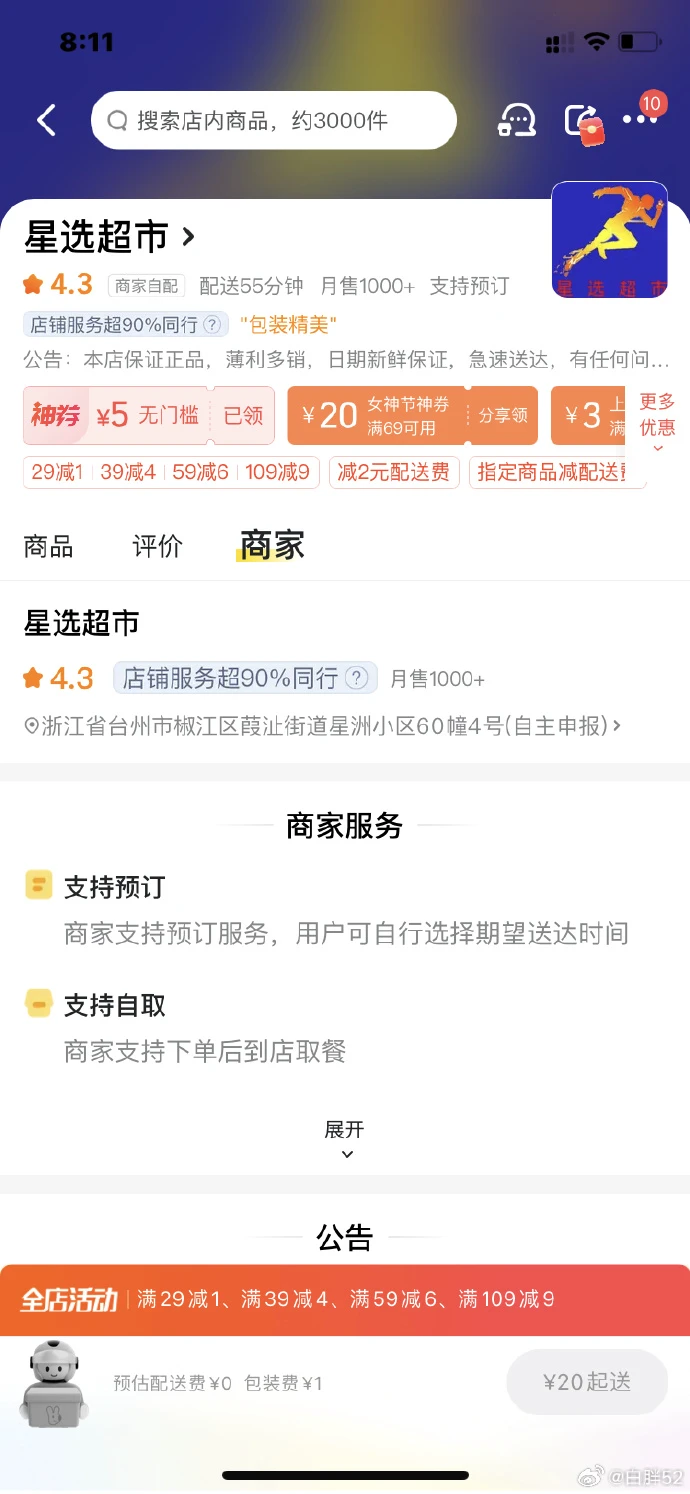Open the 29减1 39减4 discount tag
The image size is (690, 1494).
[170, 472]
